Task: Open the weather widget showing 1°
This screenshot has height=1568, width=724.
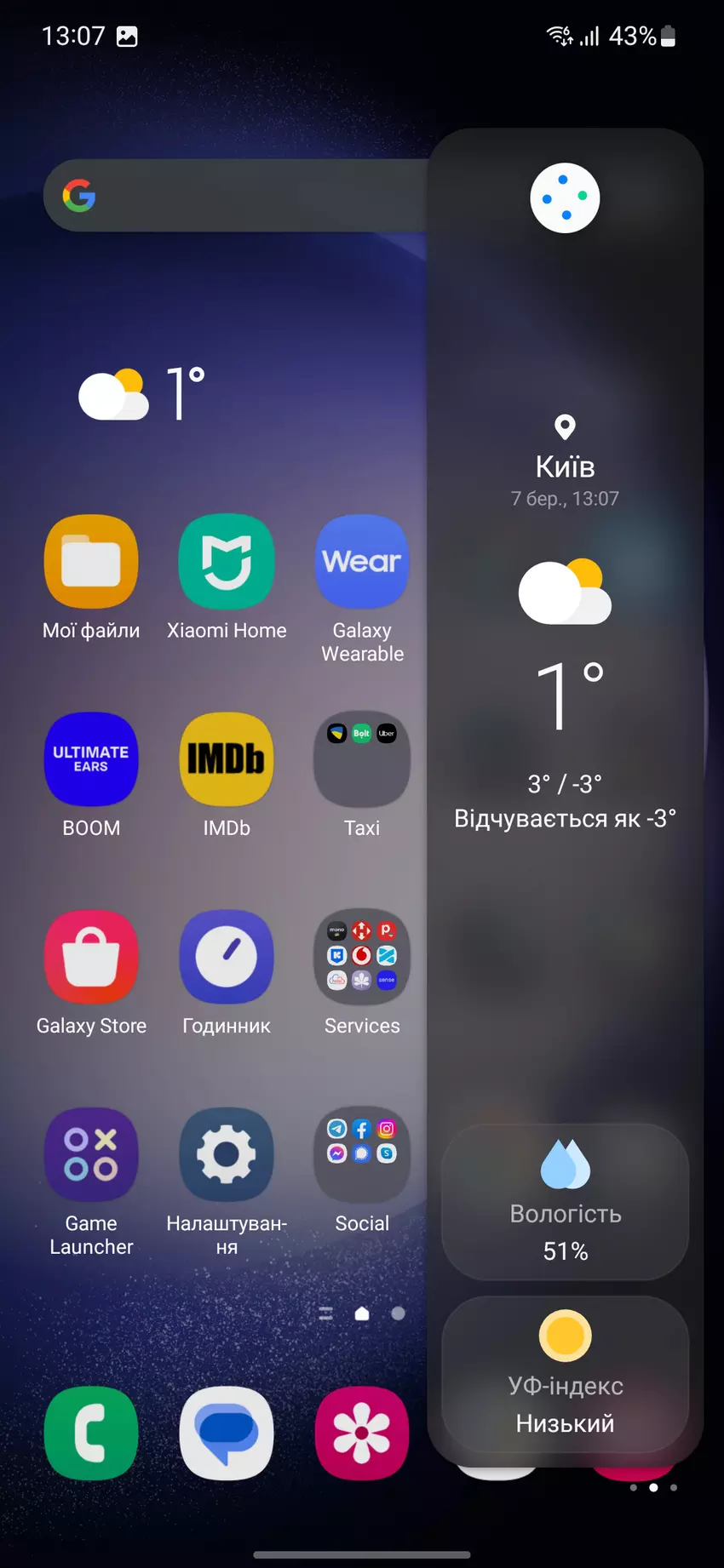Action: 142,394
